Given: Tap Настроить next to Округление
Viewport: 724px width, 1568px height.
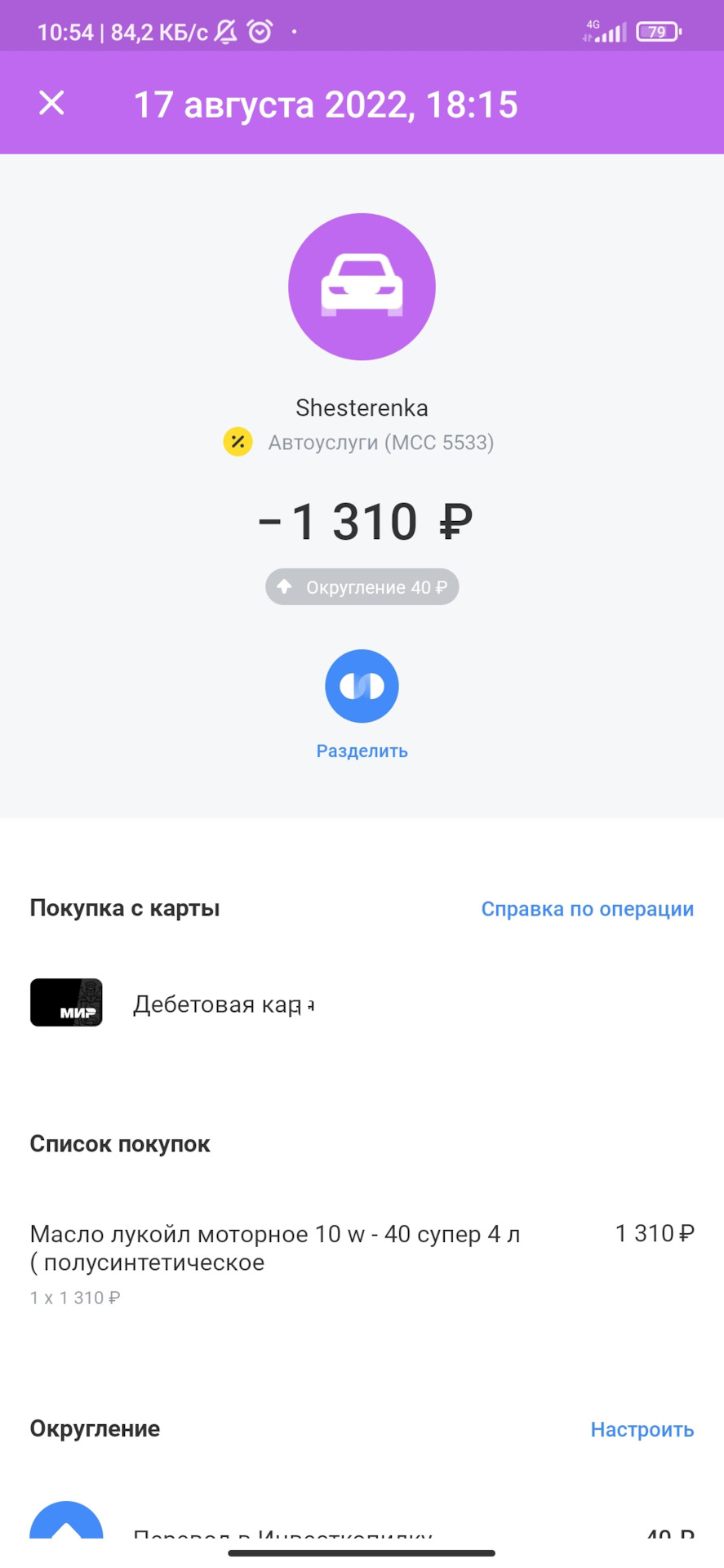Looking at the screenshot, I should pos(642,1429).
